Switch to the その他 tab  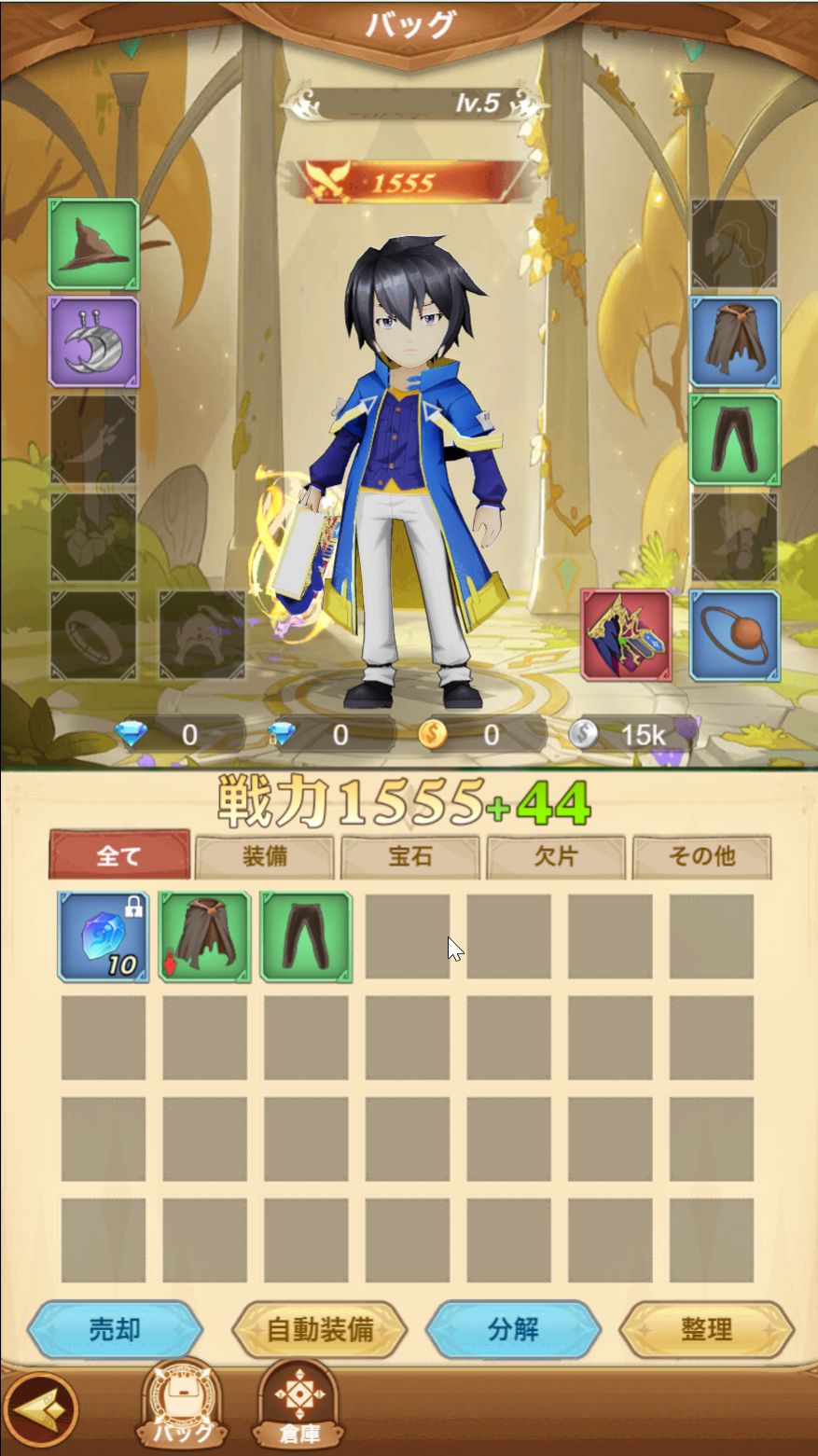click(701, 856)
